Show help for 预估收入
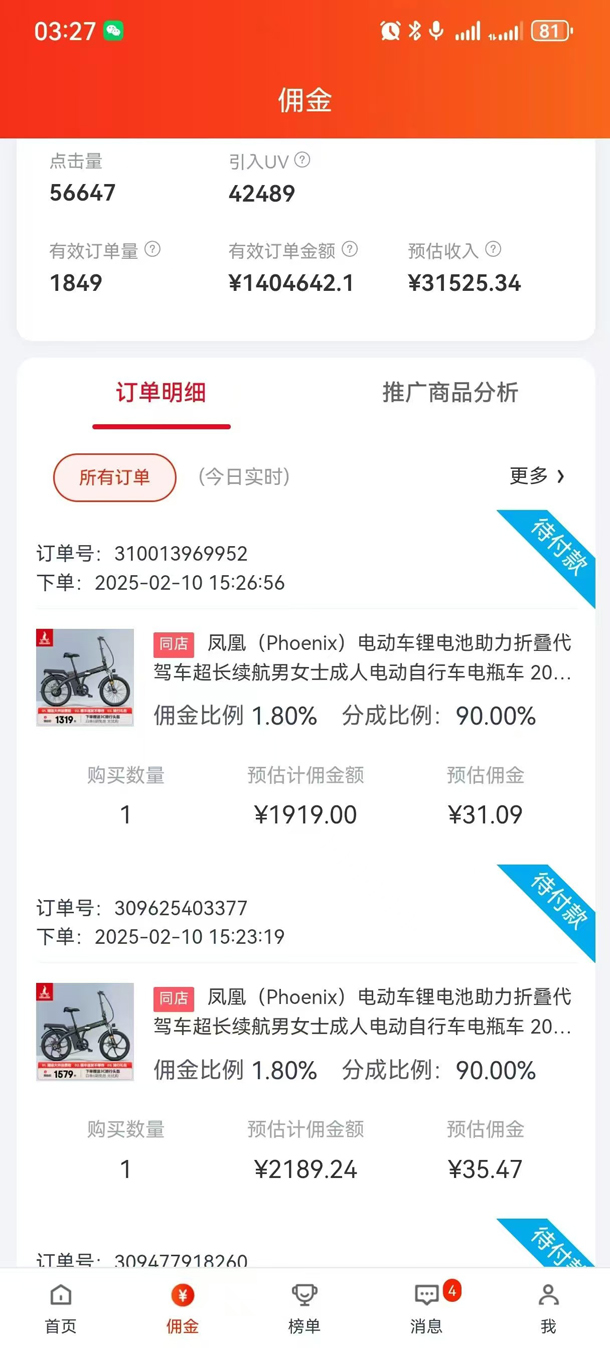Image resolution: width=610 pixels, height=1348 pixels. (493, 249)
